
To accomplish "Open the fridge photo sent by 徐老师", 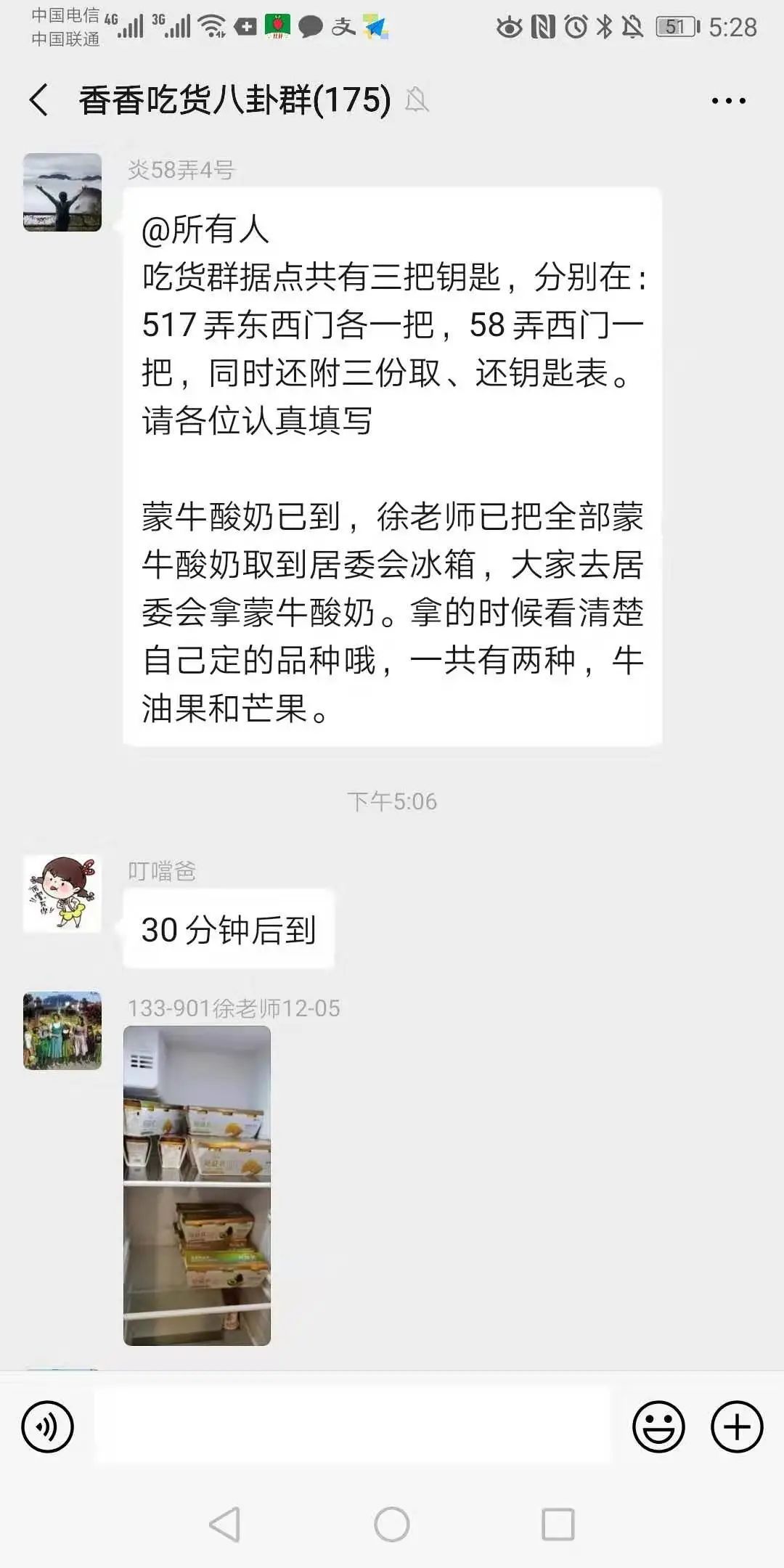I will (x=197, y=1185).
